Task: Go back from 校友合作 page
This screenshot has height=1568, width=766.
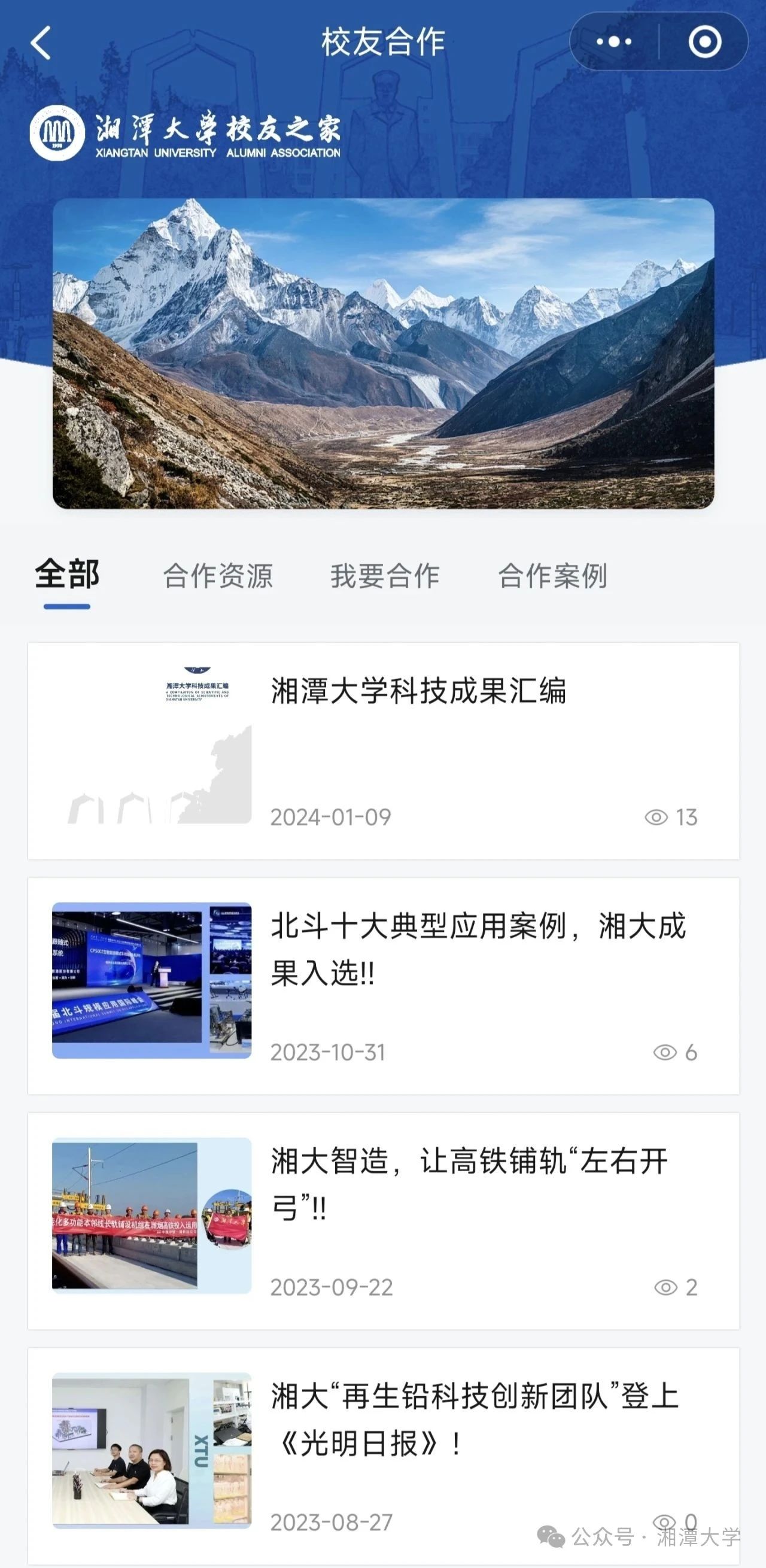Action: click(x=40, y=42)
